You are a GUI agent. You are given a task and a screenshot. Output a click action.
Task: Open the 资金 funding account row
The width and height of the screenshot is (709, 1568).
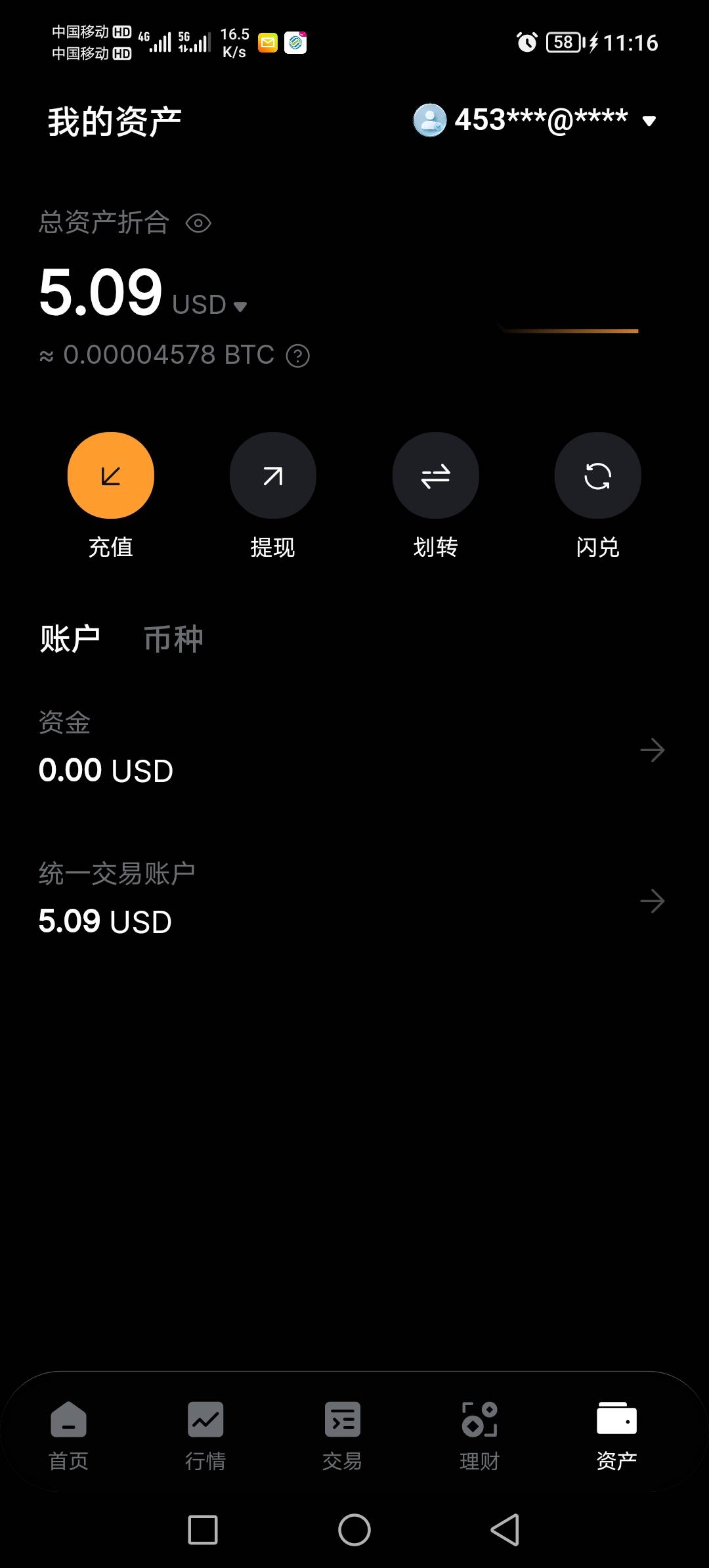pyautogui.click(x=354, y=749)
